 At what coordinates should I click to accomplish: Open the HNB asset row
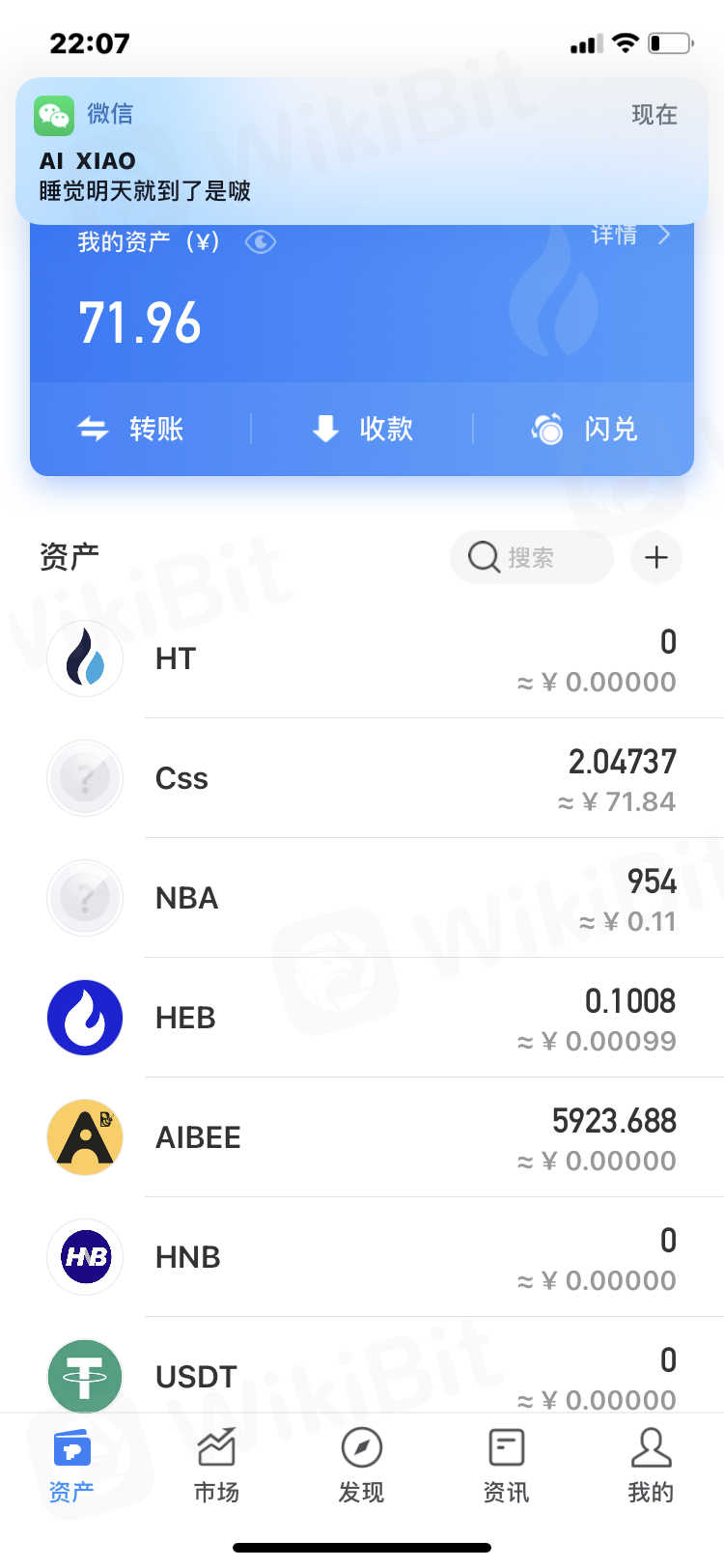pyautogui.click(x=362, y=1258)
